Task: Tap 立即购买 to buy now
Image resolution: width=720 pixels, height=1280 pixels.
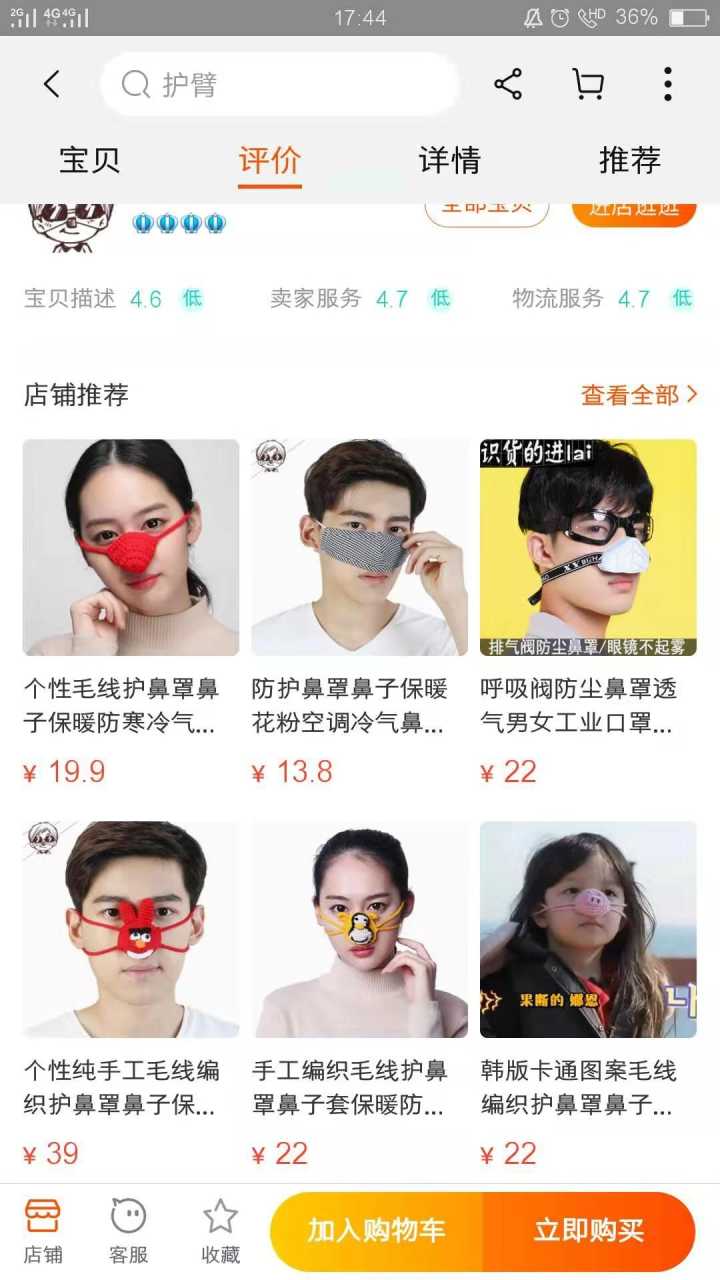Action: [x=588, y=1231]
